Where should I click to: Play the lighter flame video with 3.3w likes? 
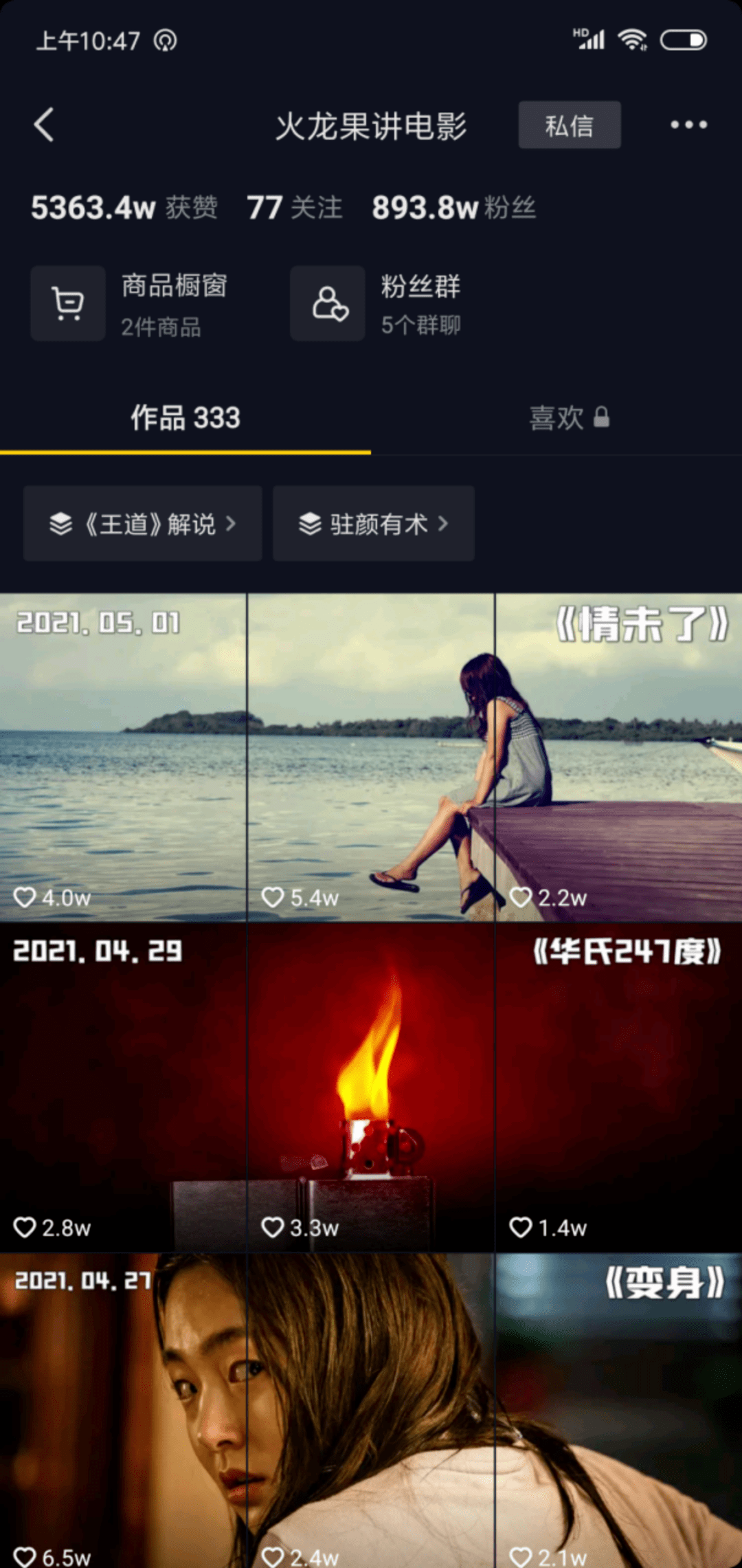click(371, 1086)
